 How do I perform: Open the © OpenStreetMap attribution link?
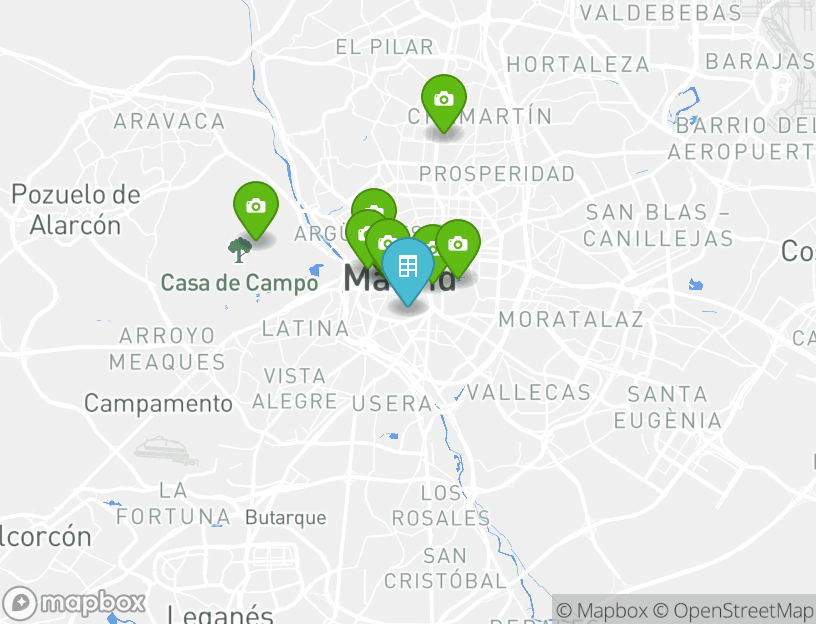[x=733, y=610]
